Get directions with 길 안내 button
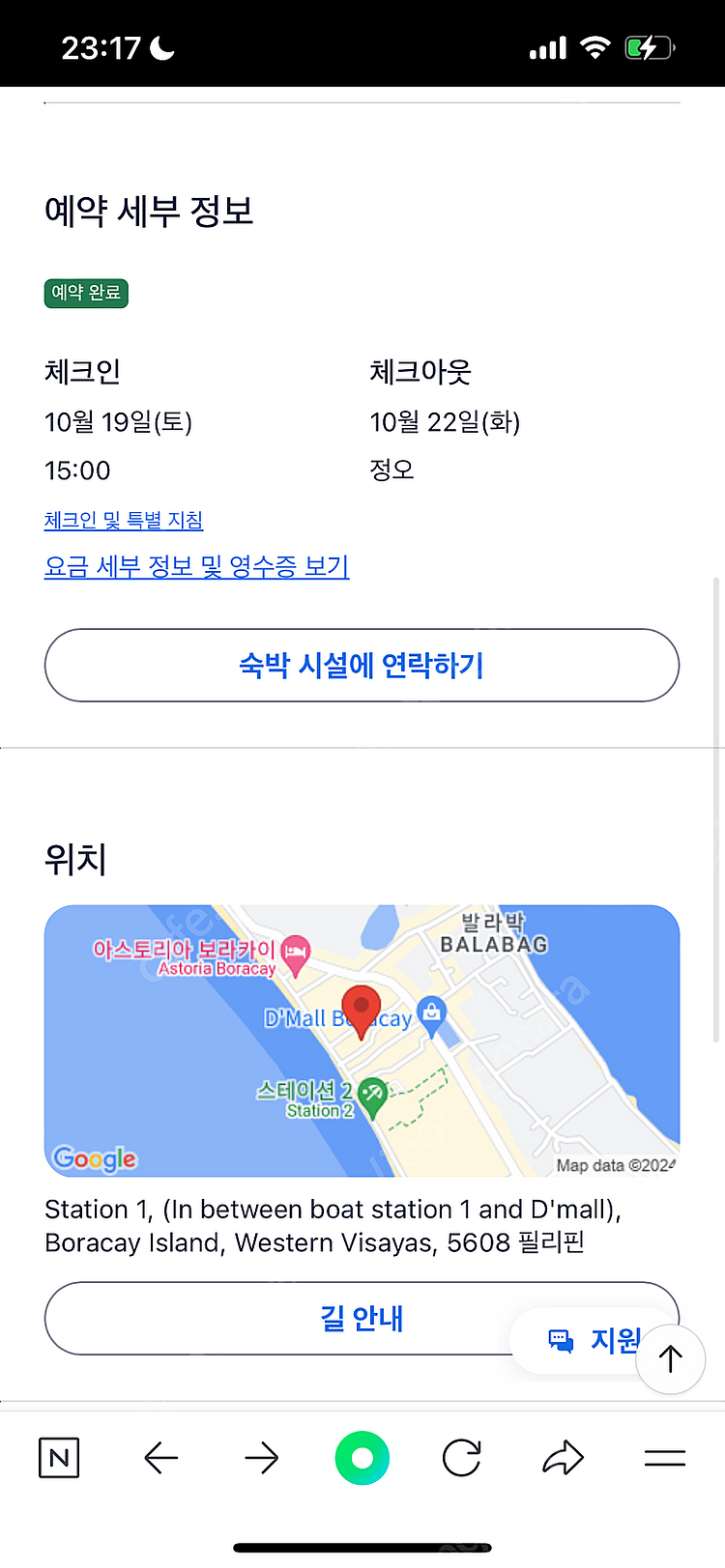Image resolution: width=725 pixels, height=1568 pixels. tap(362, 1319)
